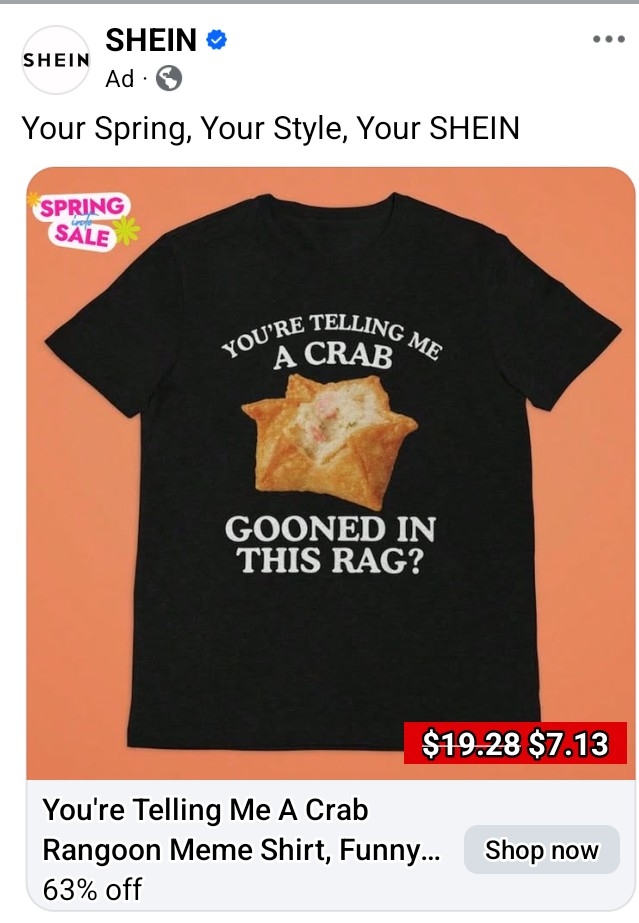This screenshot has height=923, width=639.
Task: Open the three-dot ad options menu
Action: click(608, 41)
